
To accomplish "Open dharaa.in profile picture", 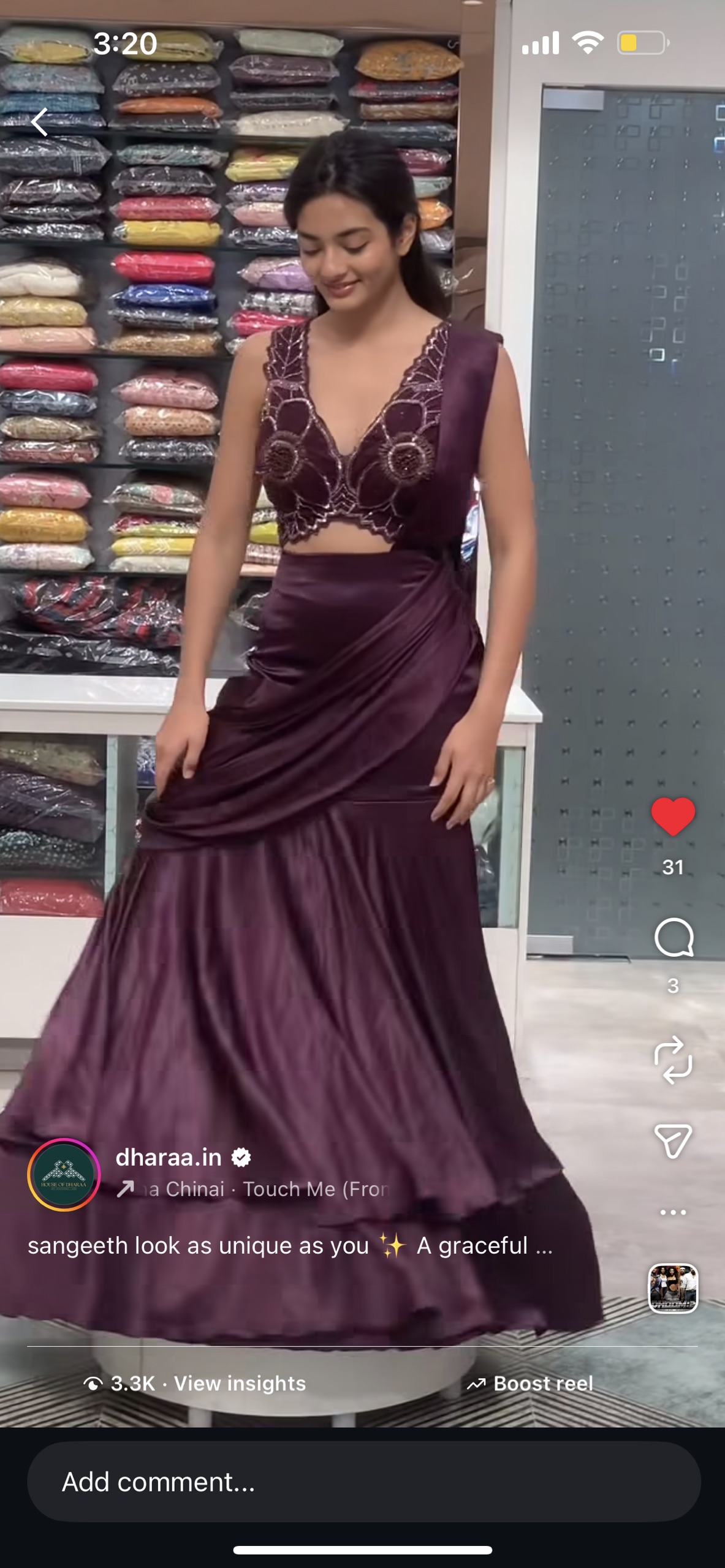I will [x=64, y=1174].
